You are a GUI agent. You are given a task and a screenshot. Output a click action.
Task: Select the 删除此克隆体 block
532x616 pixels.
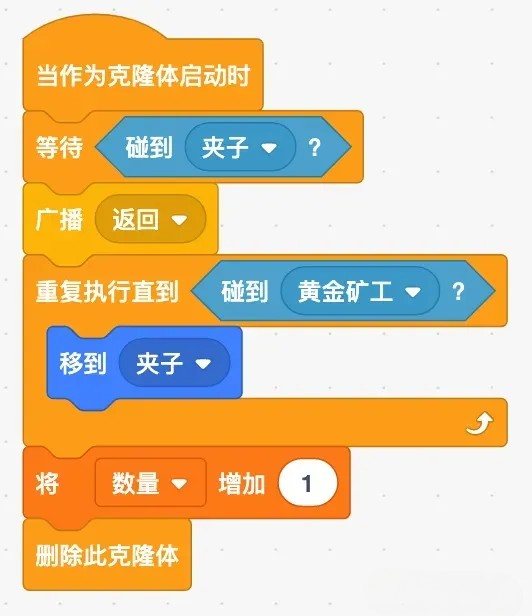pos(107,555)
